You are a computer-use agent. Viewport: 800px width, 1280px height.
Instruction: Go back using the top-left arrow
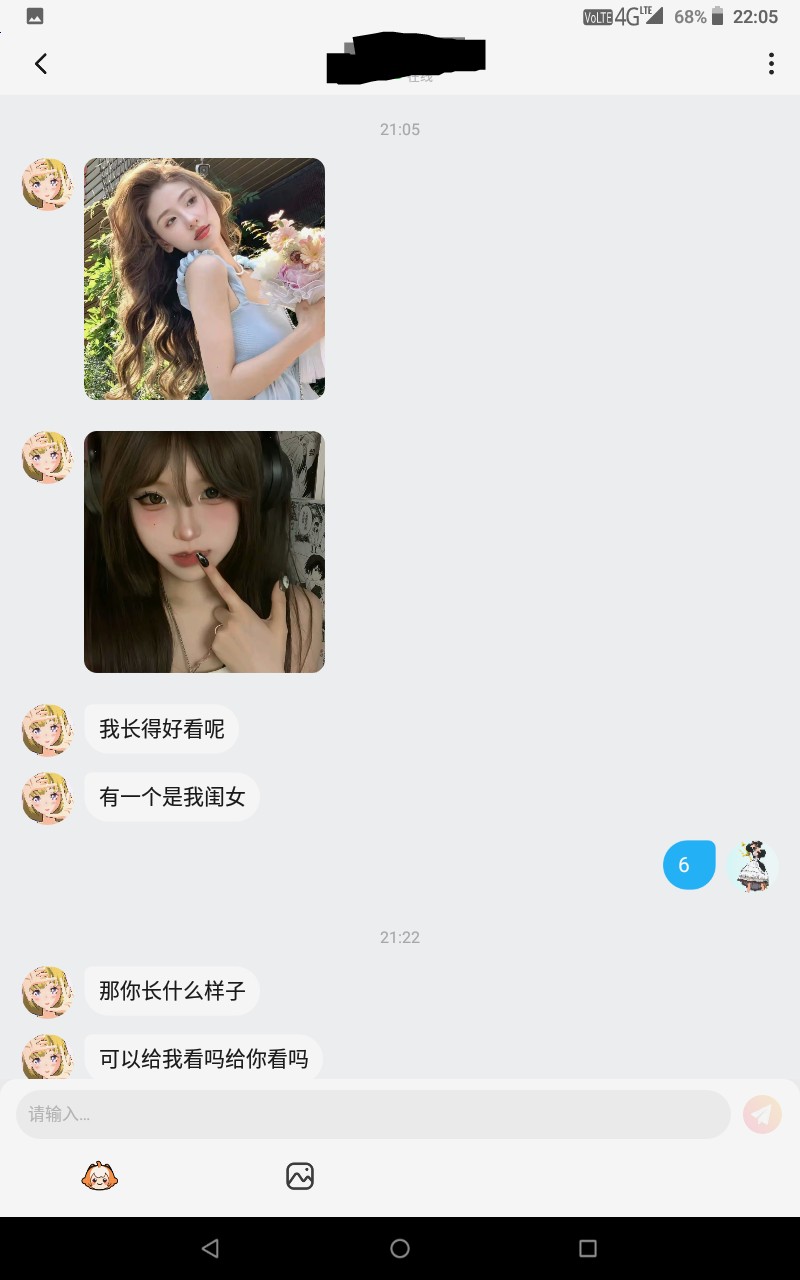coord(41,64)
